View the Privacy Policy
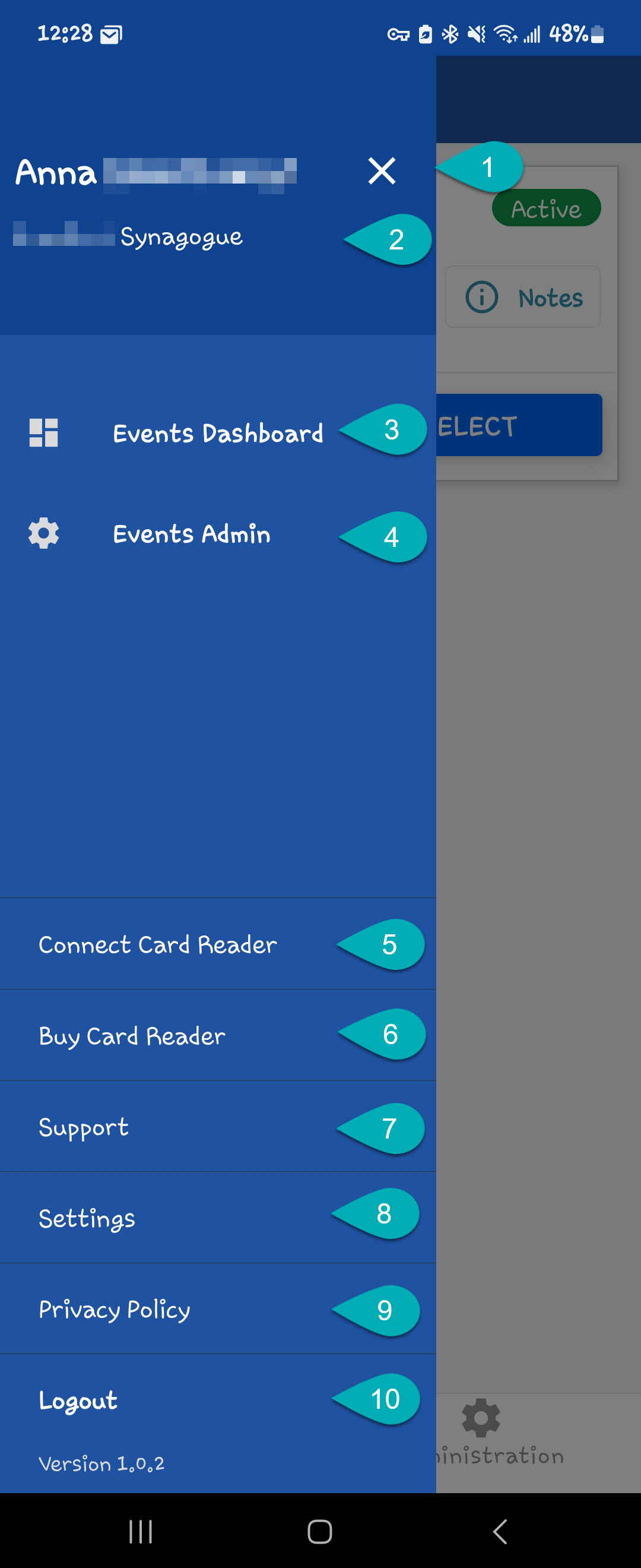 [x=114, y=1310]
